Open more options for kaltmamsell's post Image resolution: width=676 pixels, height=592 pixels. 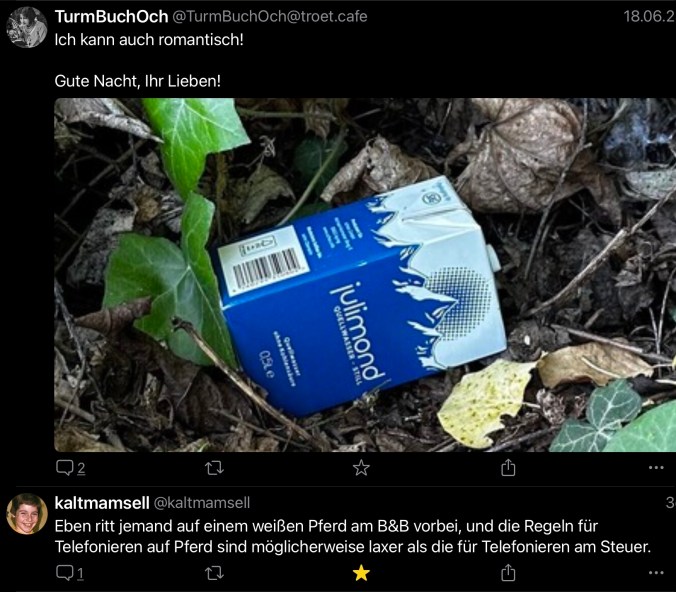(656, 573)
